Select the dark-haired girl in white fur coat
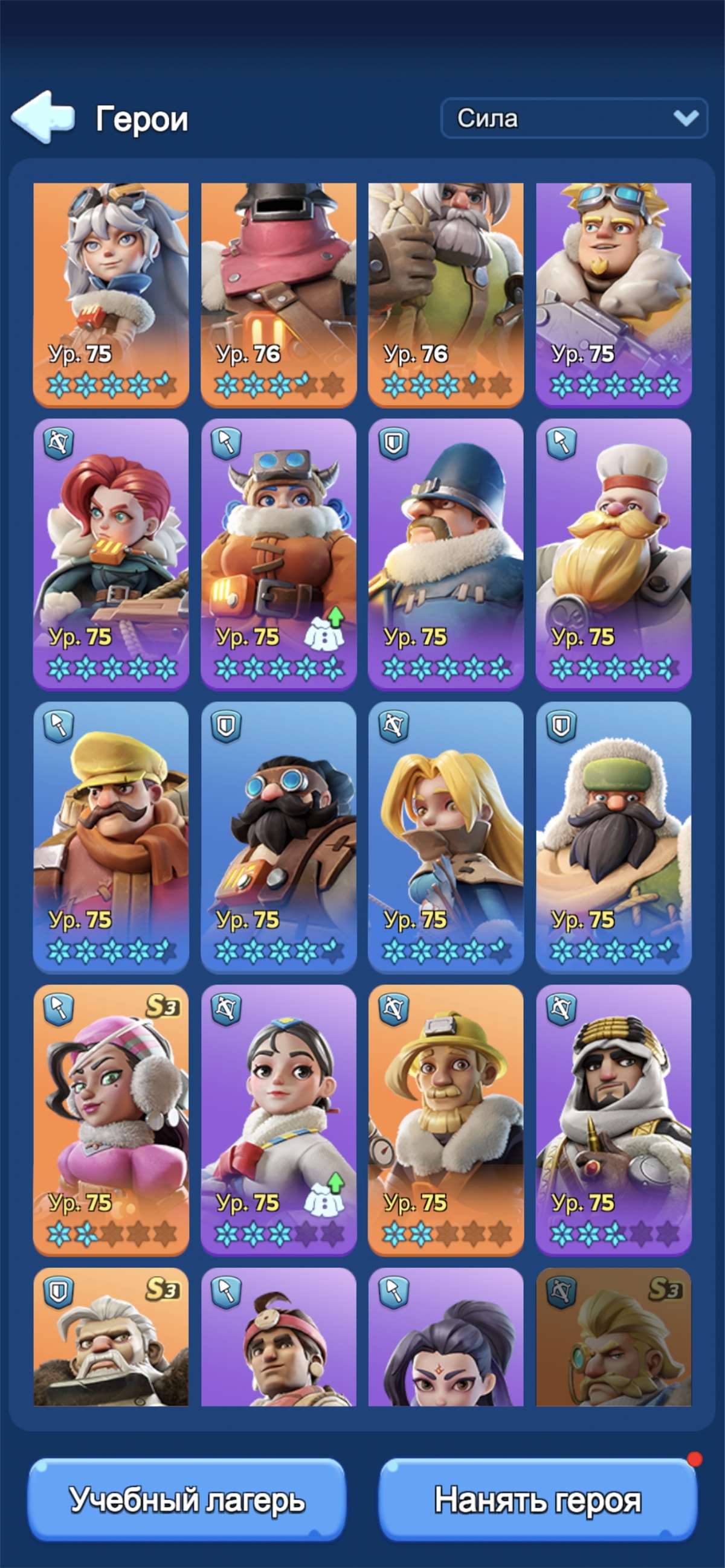 (x=279, y=1120)
